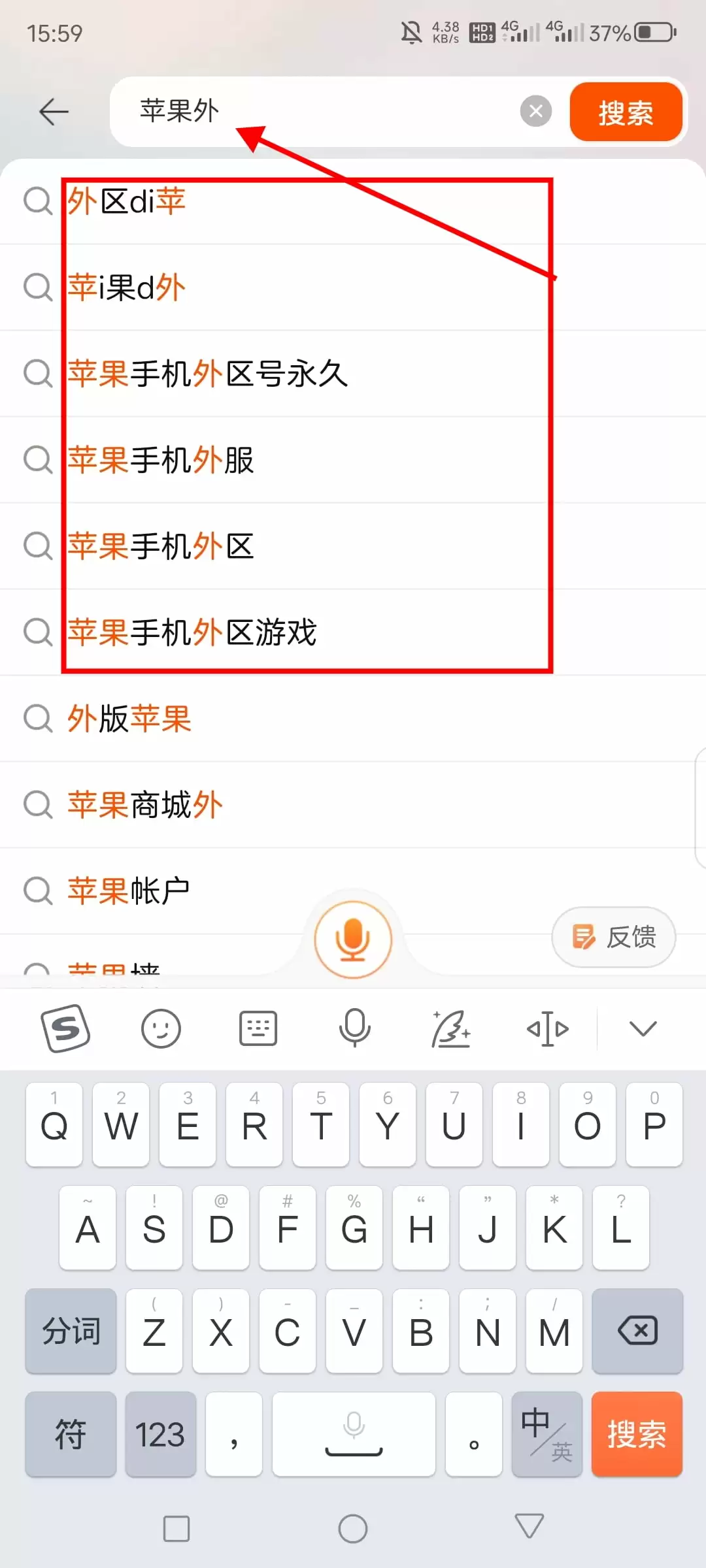Go back using the top-left arrow

point(53,111)
